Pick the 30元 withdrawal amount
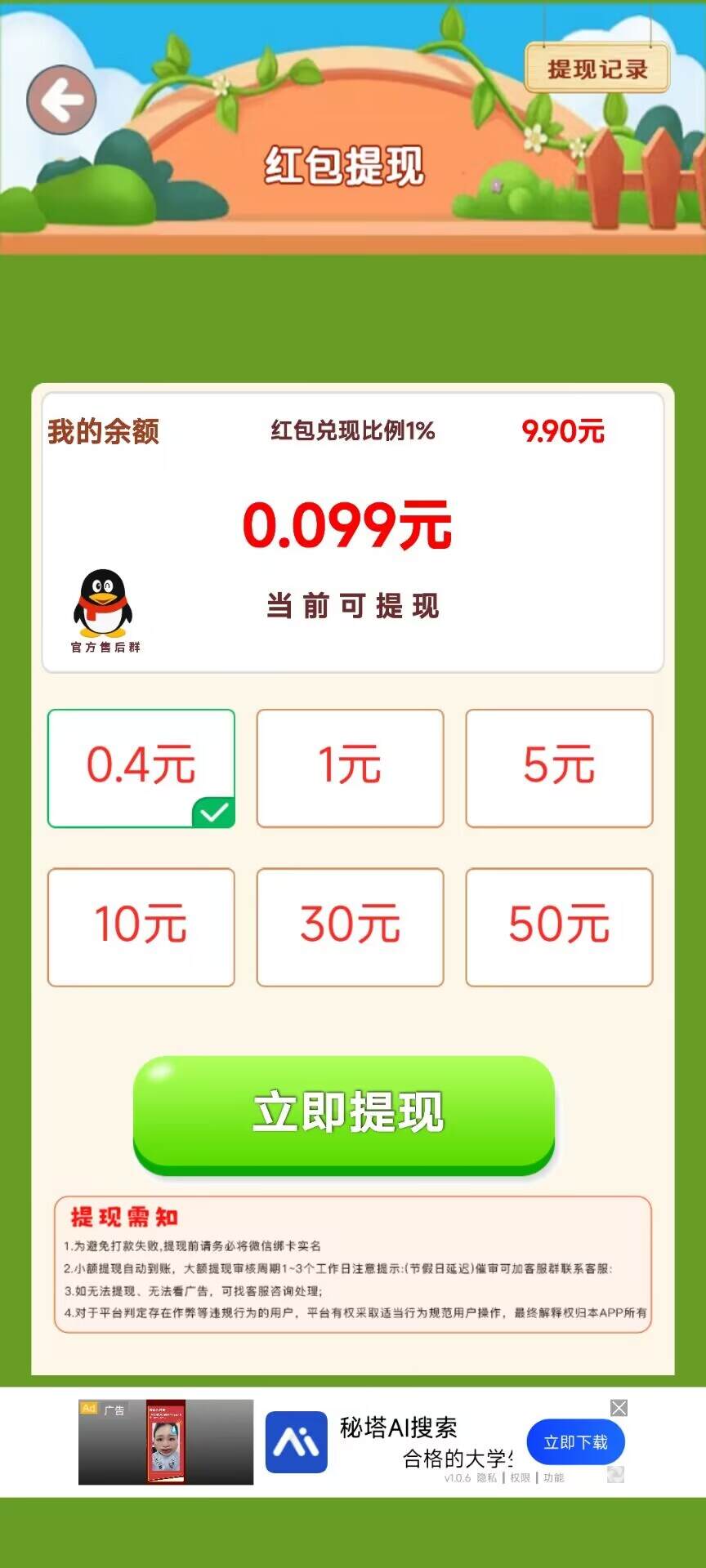Image resolution: width=706 pixels, height=1568 pixels. pyautogui.click(x=350, y=926)
